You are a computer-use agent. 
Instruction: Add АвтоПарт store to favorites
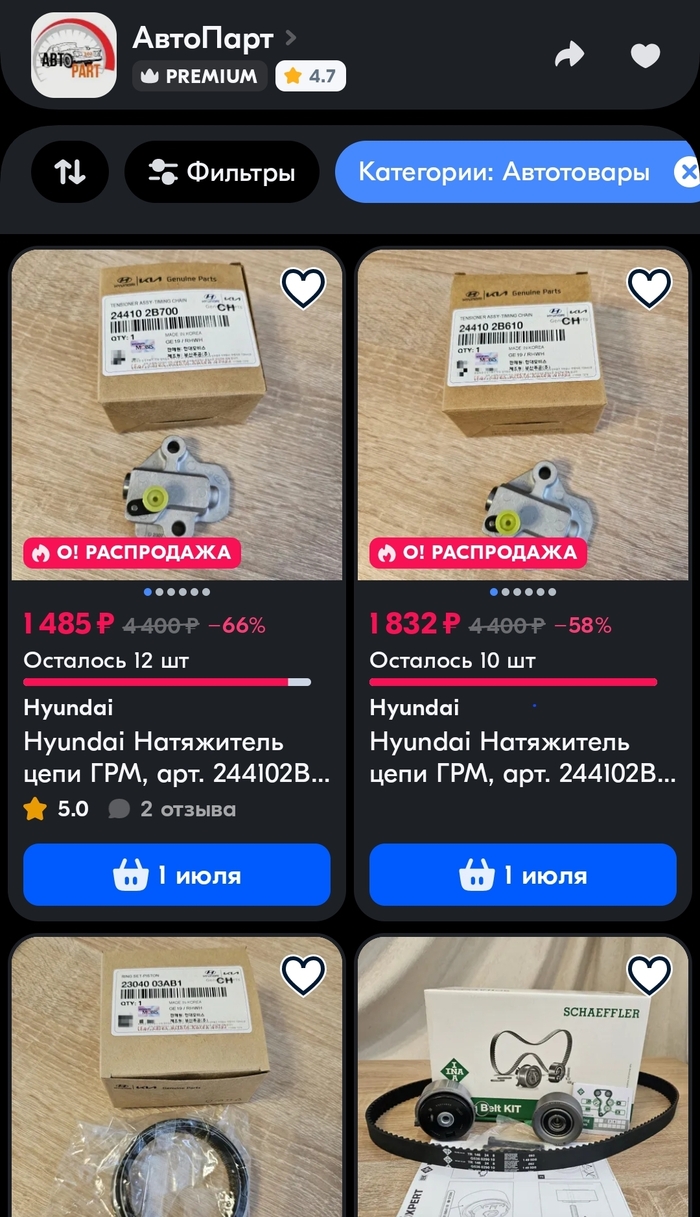[645, 56]
